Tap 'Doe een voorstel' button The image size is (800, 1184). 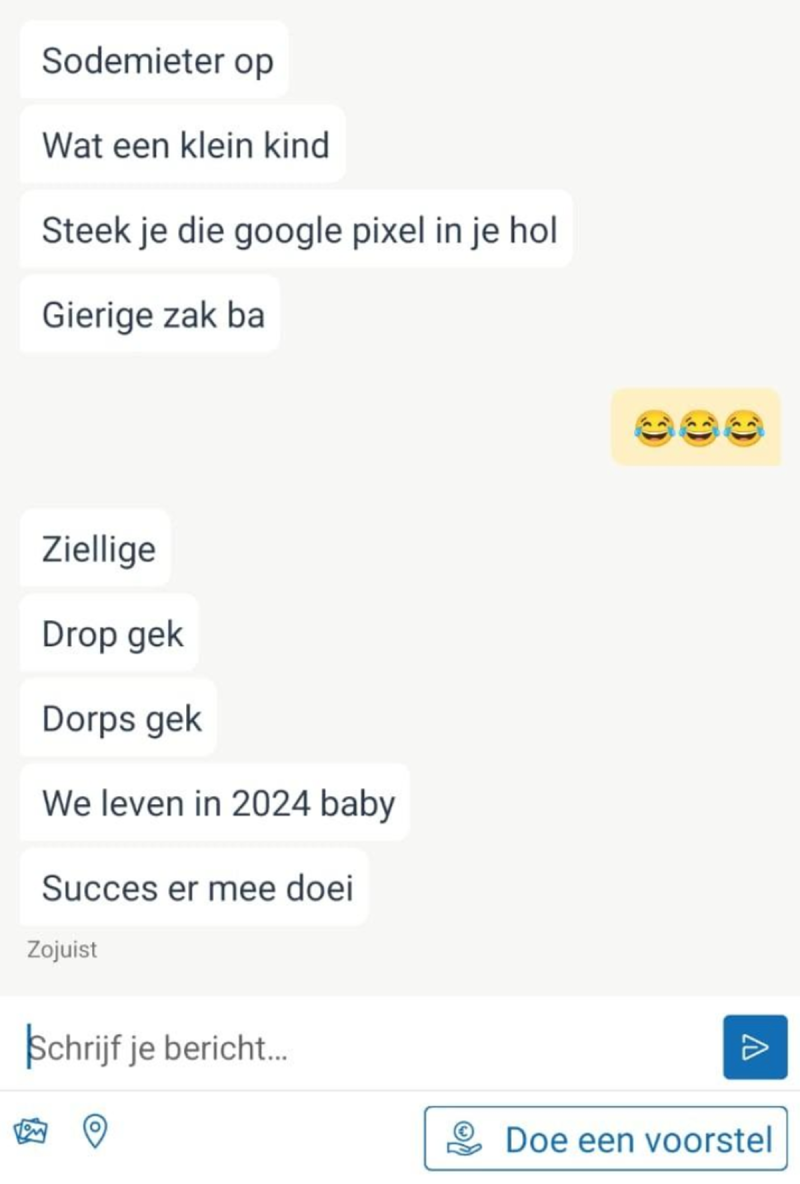[606, 1138]
